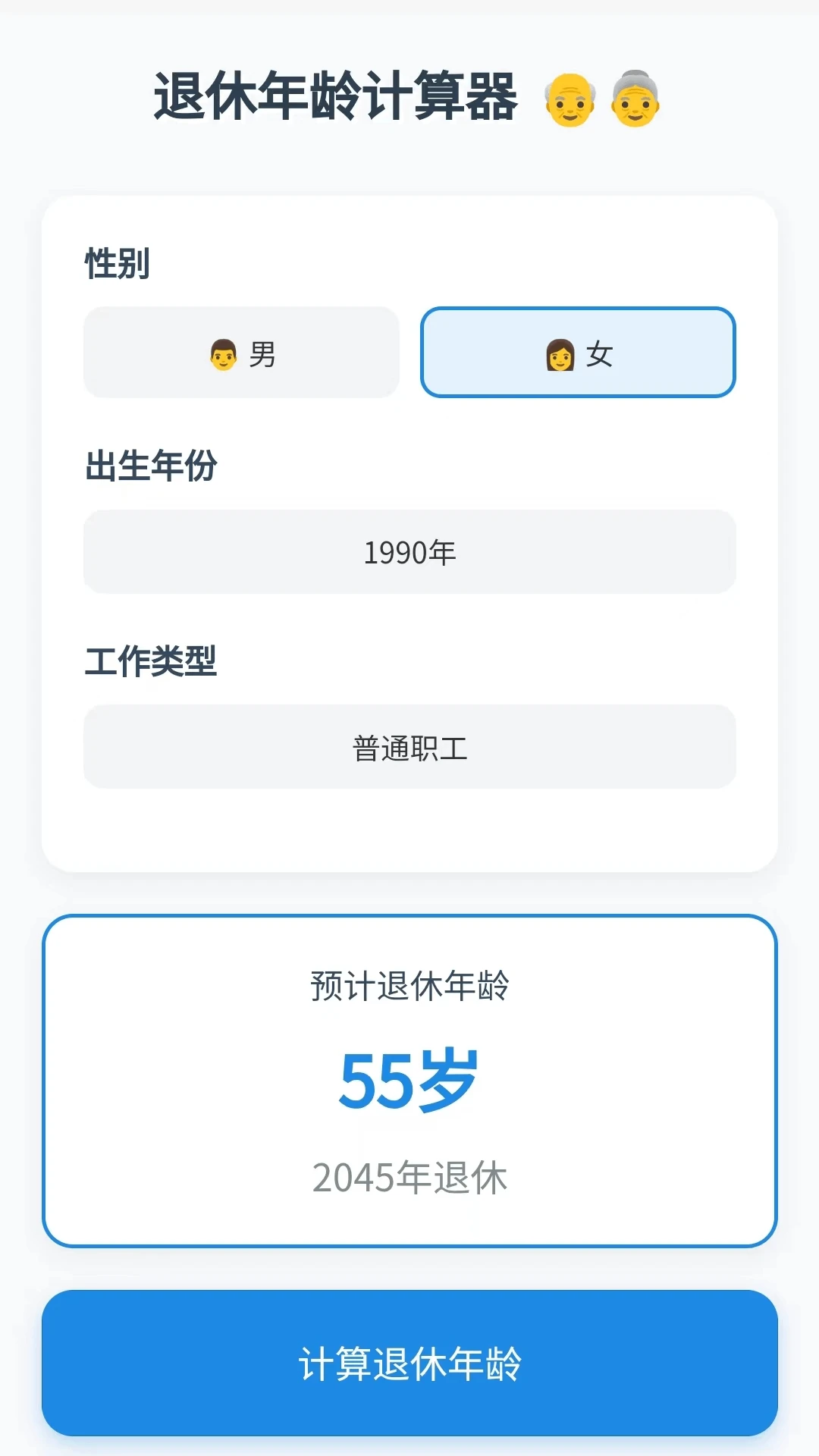Click the old woman emoji in the title
The height and width of the screenshot is (1456, 819).
pos(635,99)
